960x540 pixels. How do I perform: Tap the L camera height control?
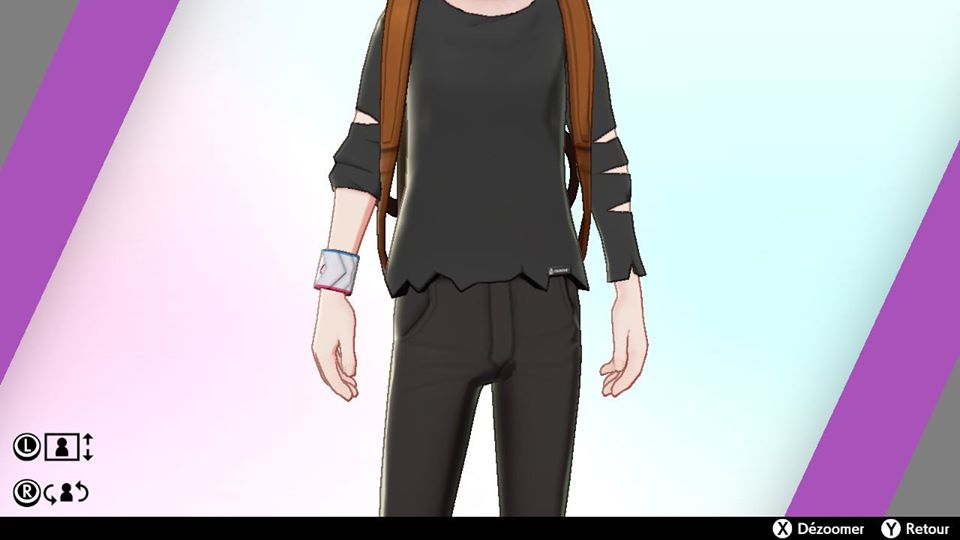pos(54,447)
